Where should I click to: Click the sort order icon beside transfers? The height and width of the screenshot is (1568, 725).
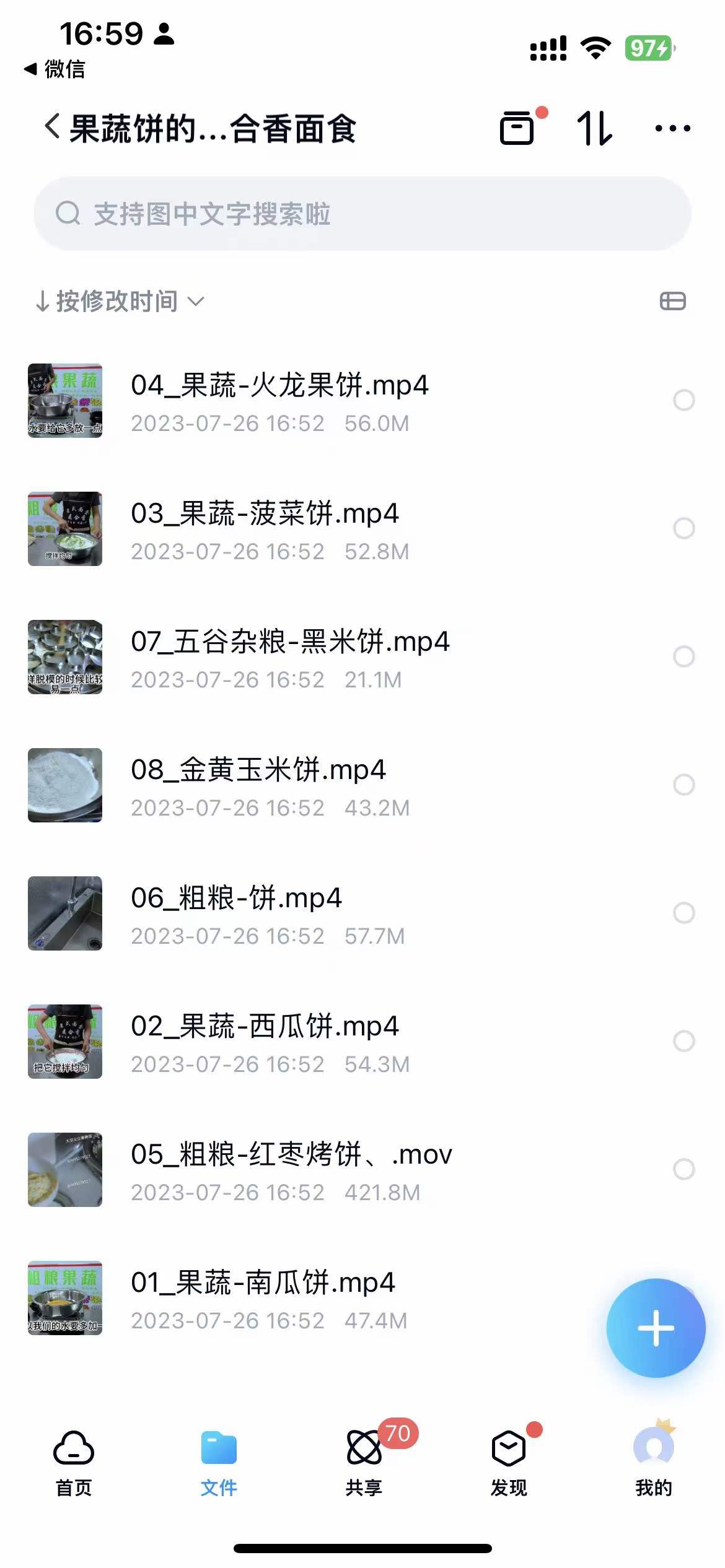595,128
